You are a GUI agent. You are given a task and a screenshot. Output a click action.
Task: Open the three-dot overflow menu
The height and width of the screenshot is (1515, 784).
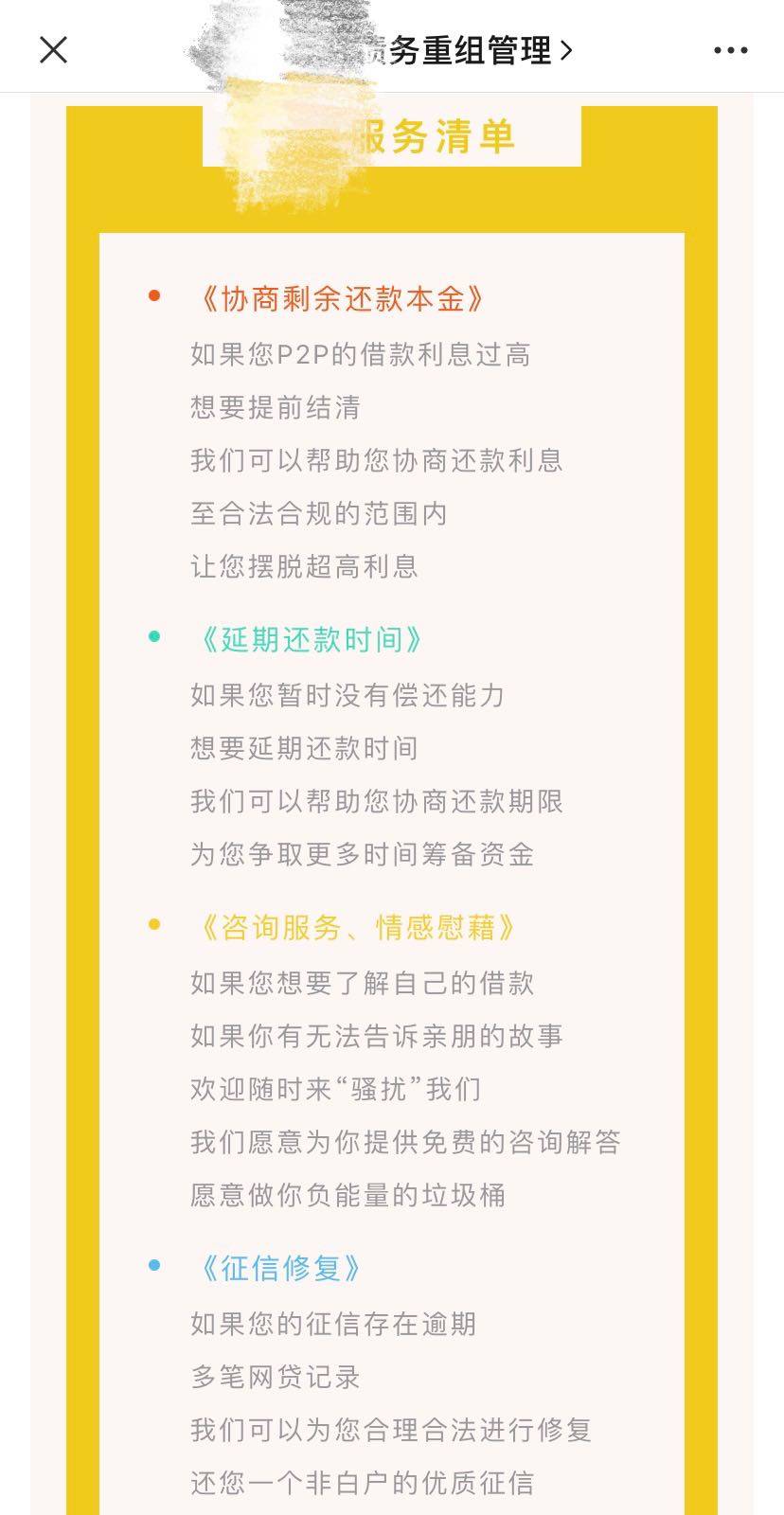tap(730, 50)
